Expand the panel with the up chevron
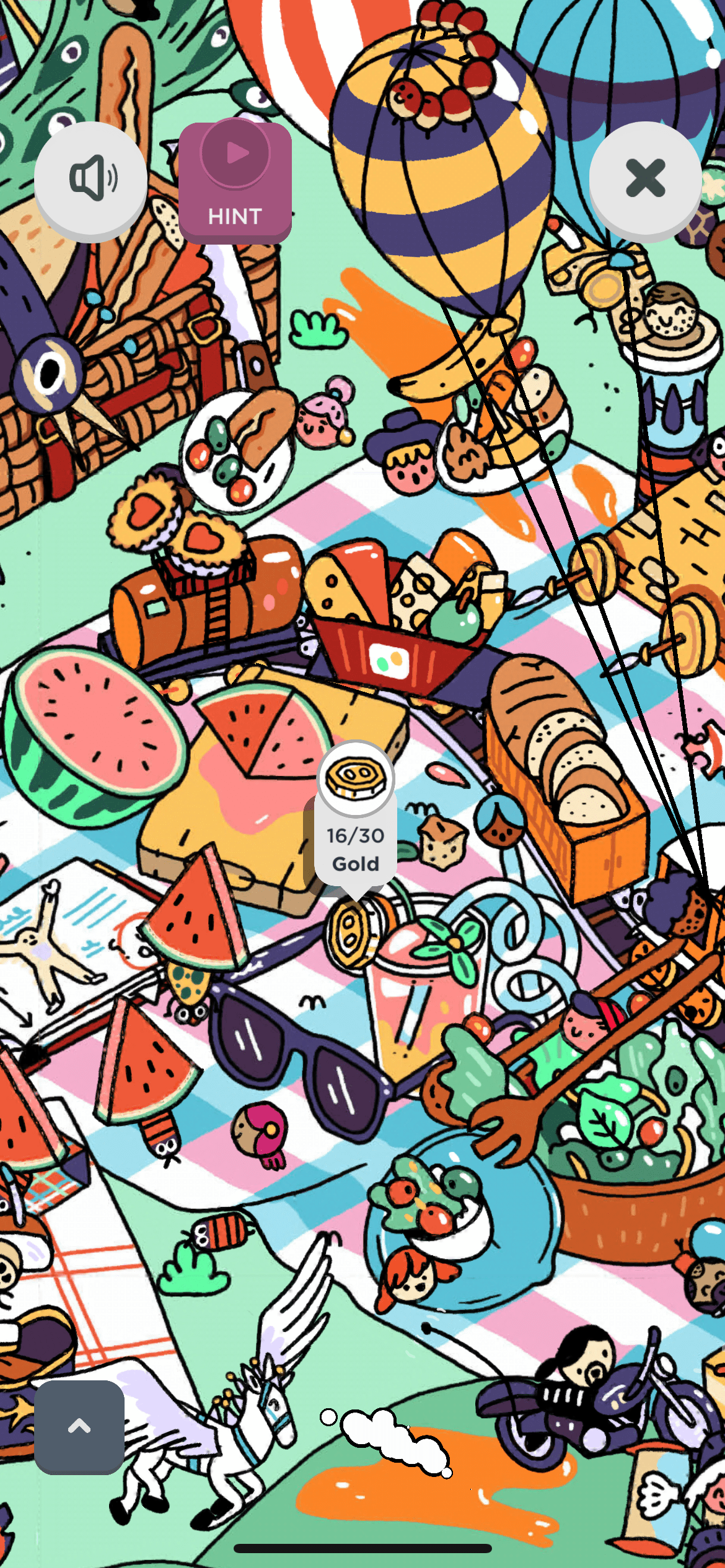The image size is (725, 1568). point(79,1426)
